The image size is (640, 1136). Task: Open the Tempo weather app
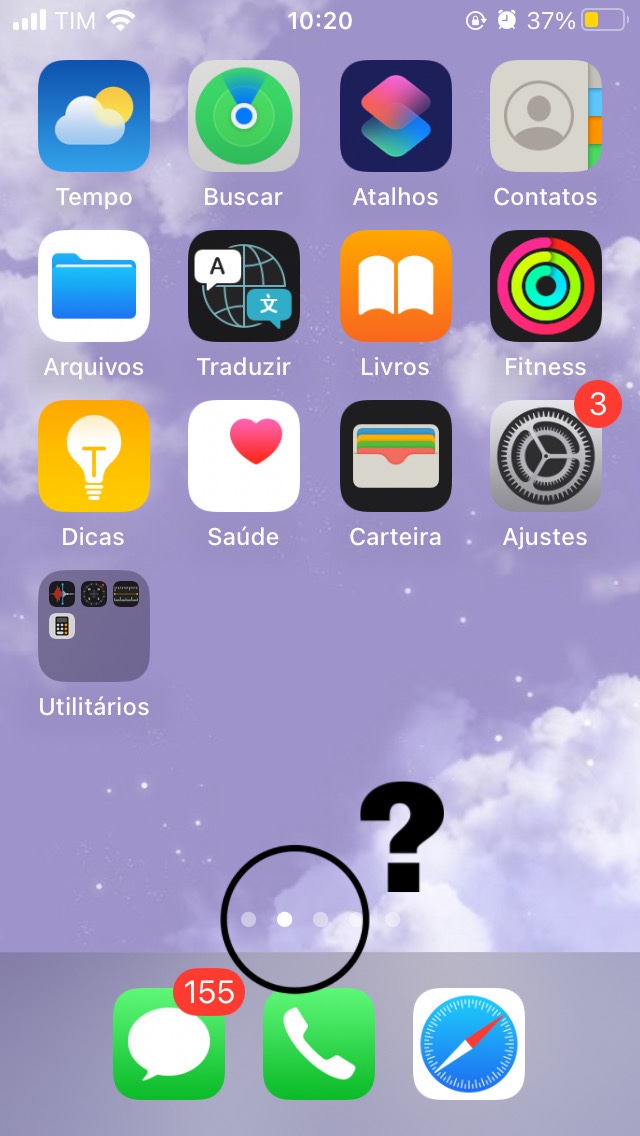94,116
